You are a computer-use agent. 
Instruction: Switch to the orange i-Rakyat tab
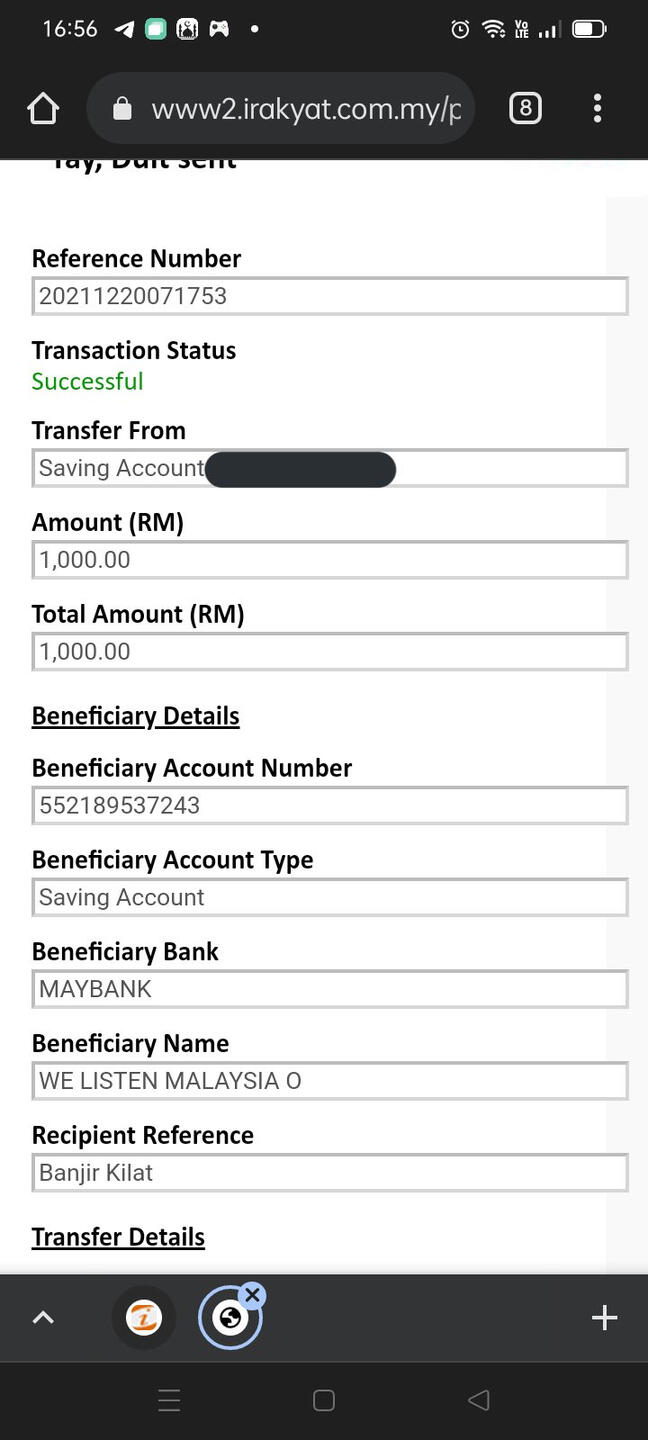tap(144, 1318)
